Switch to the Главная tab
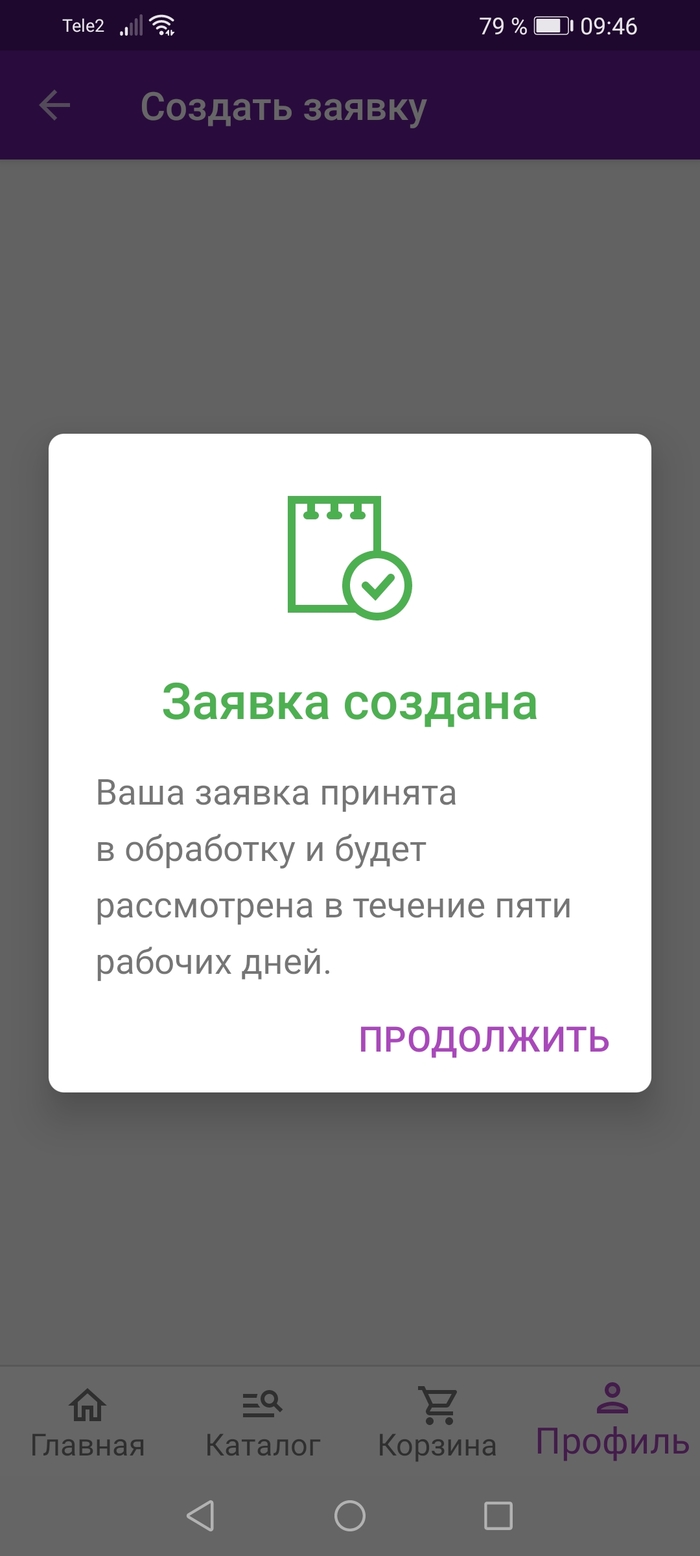700x1556 pixels. click(x=88, y=1423)
